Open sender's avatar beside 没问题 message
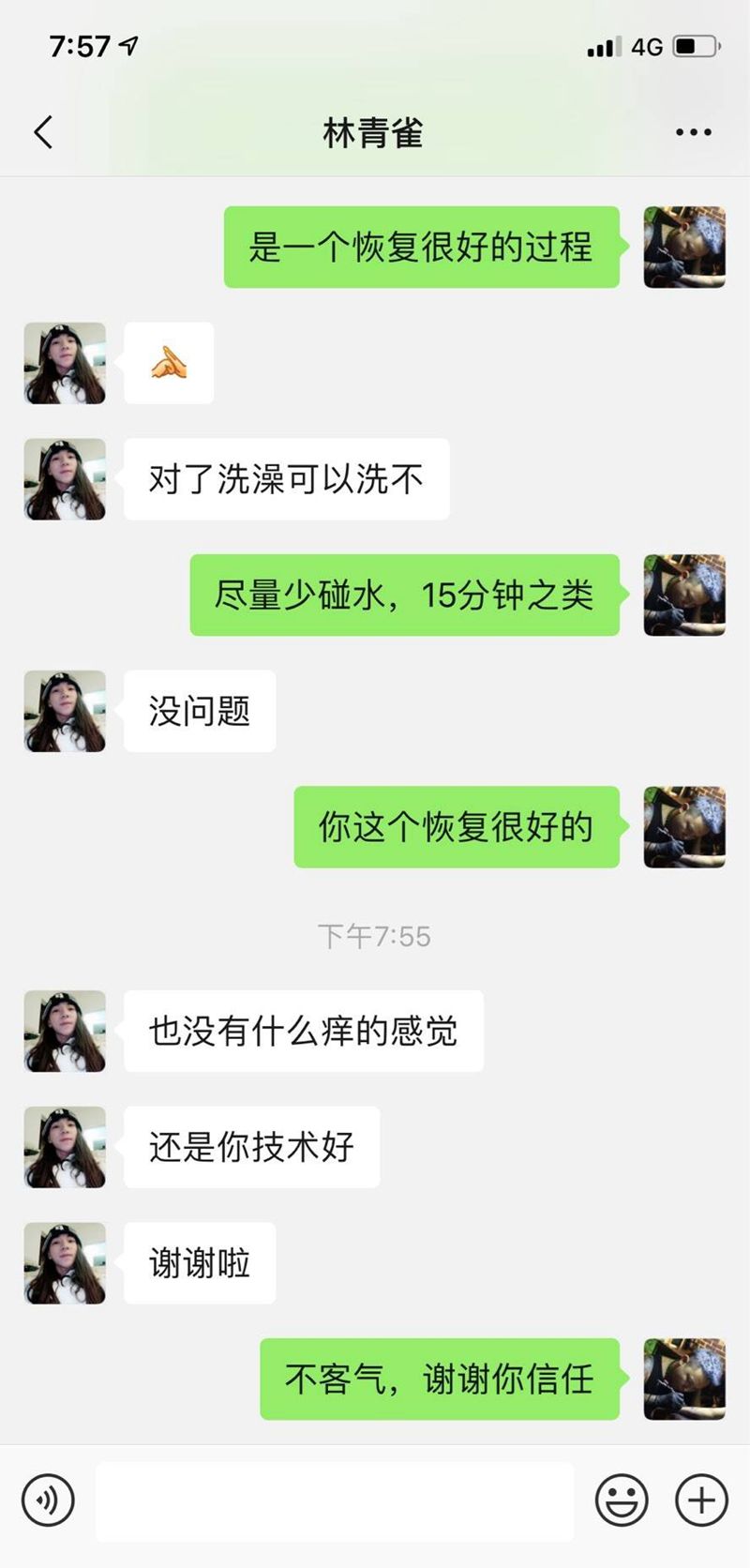 point(65,711)
